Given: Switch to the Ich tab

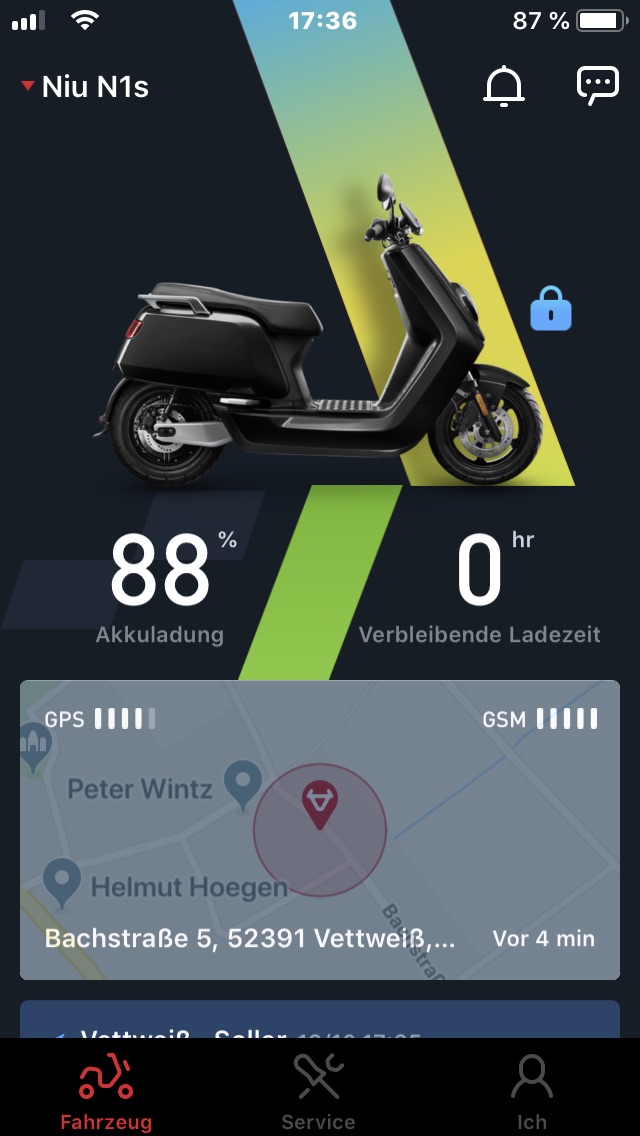Looking at the screenshot, I should [x=532, y=1090].
